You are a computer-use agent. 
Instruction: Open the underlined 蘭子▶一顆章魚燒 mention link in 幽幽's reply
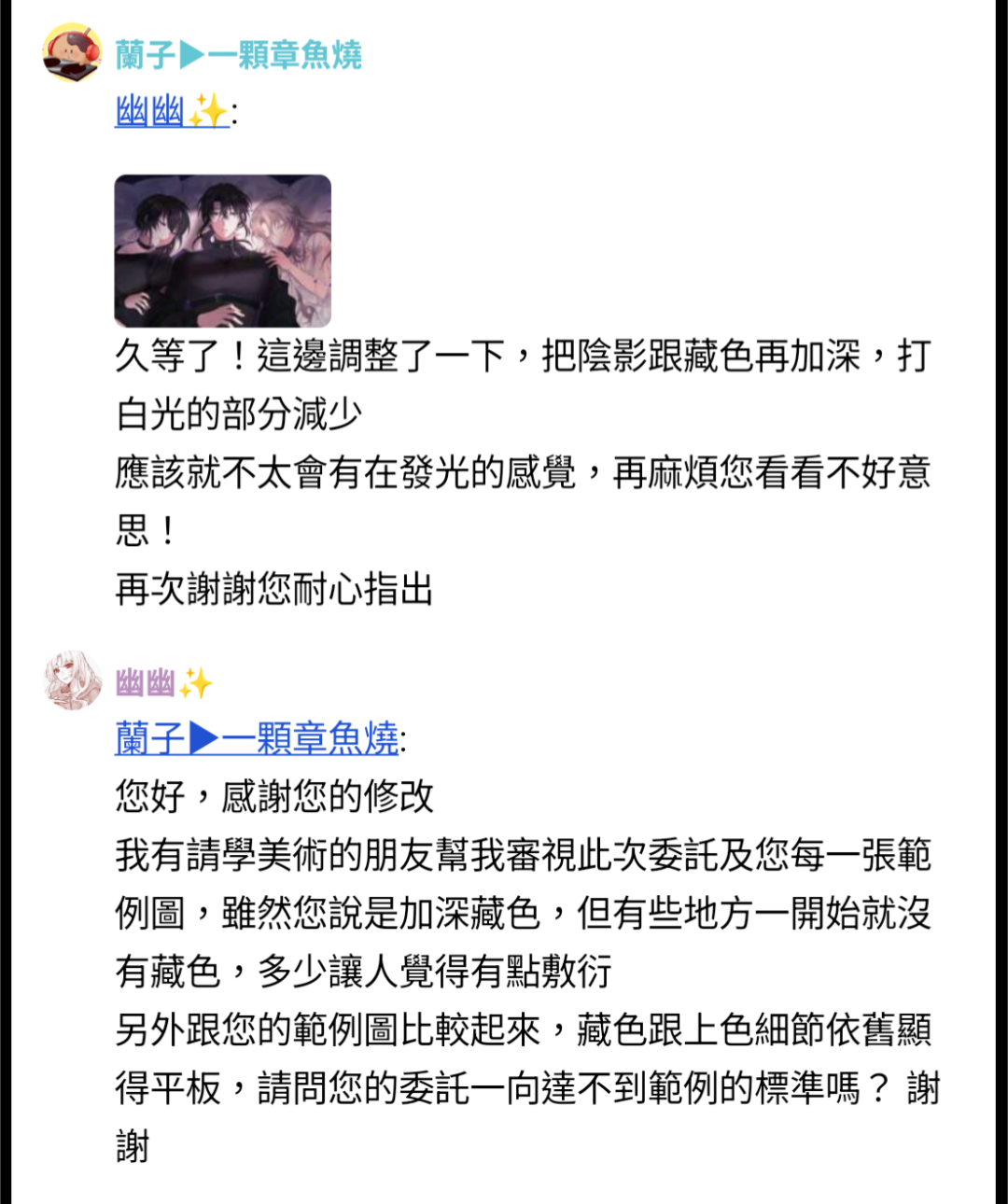click(x=257, y=739)
